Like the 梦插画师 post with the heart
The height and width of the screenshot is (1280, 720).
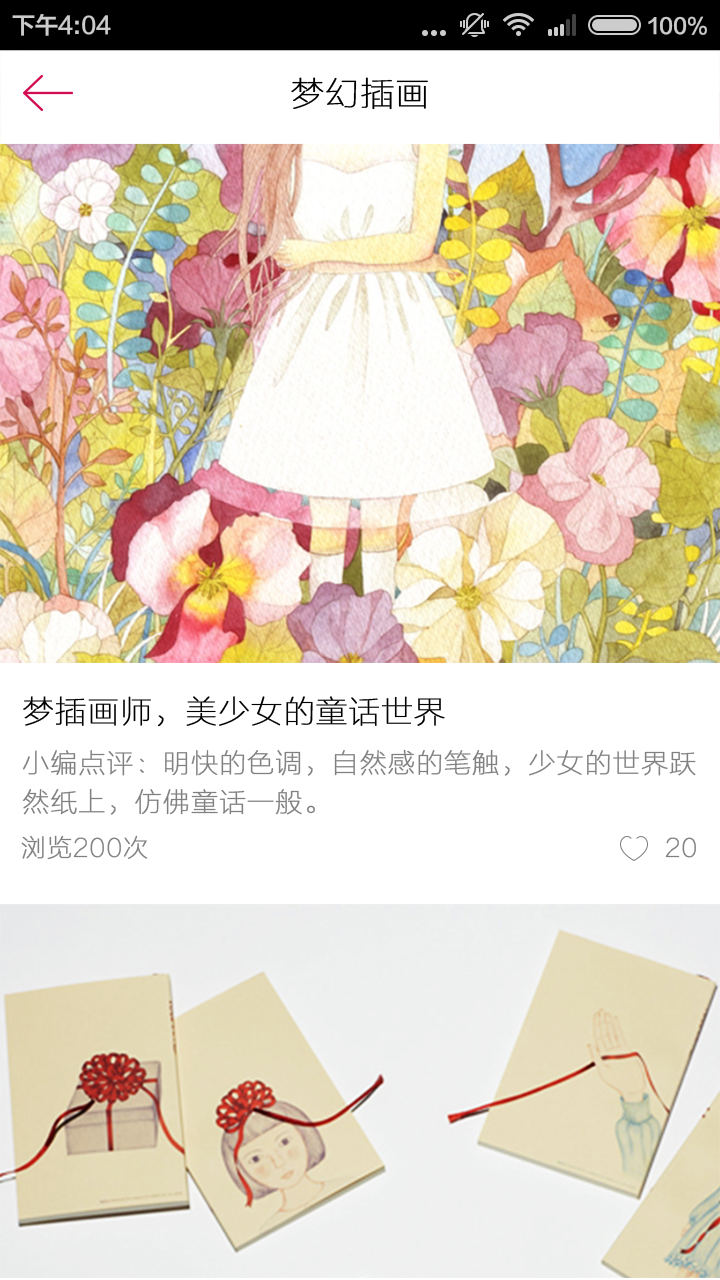click(x=634, y=848)
